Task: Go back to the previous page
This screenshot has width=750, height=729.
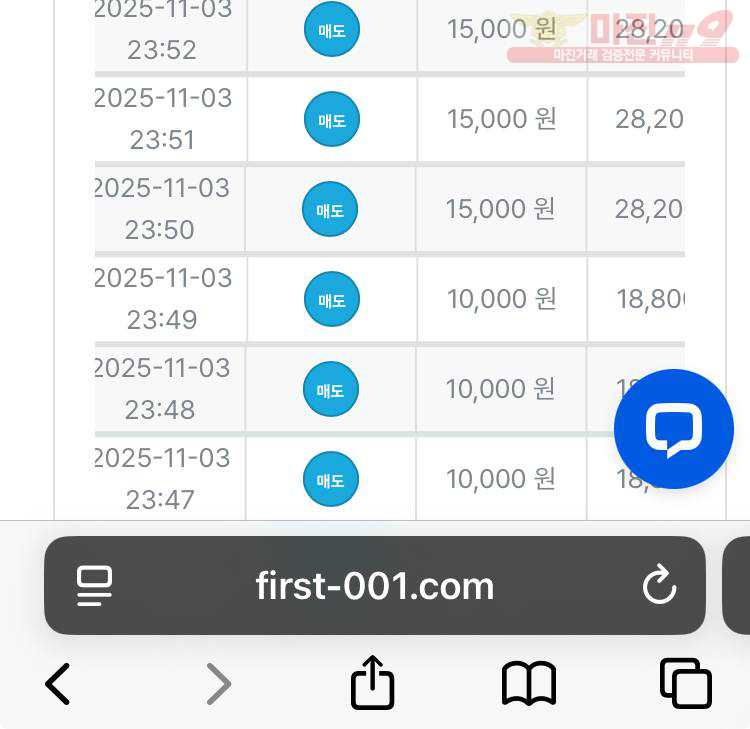Action: pyautogui.click(x=58, y=685)
